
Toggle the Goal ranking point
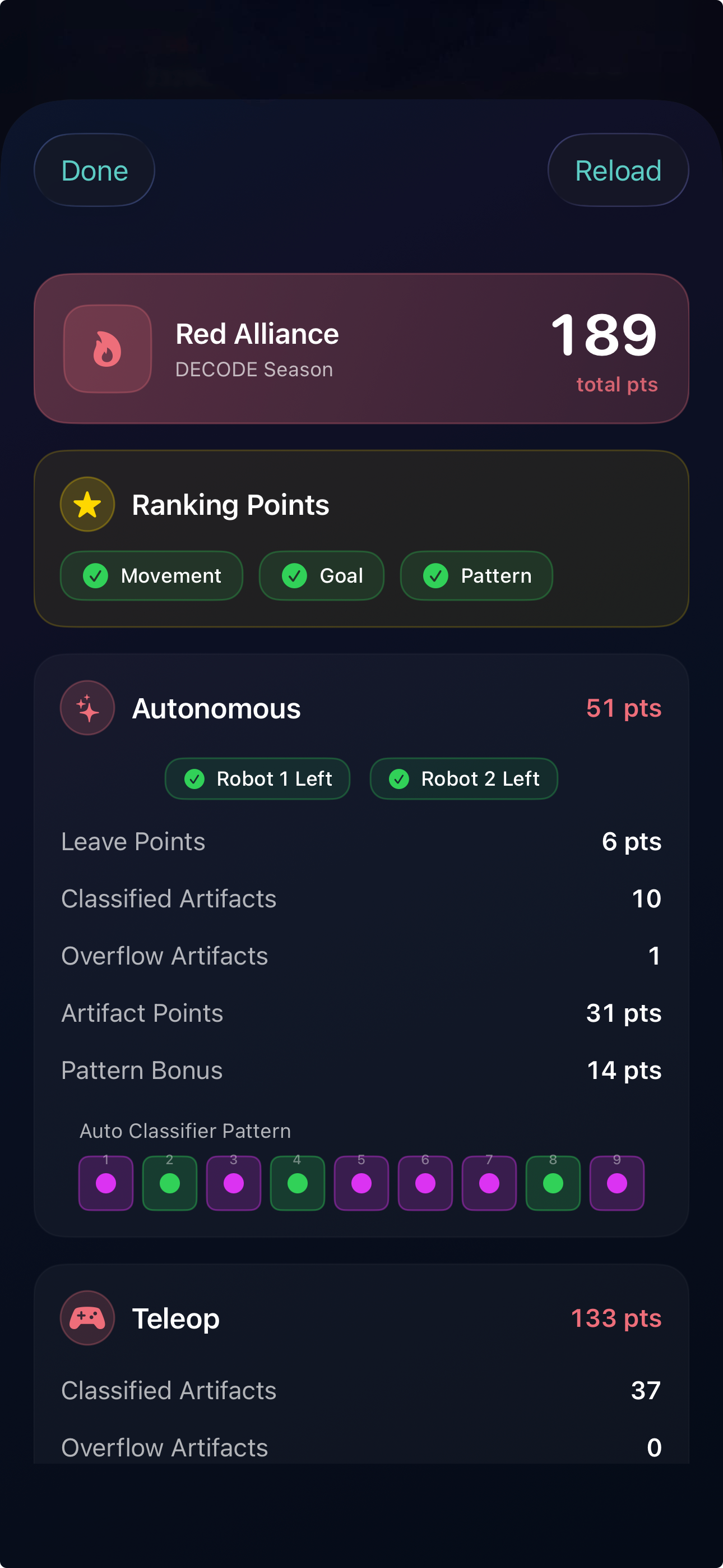tap(321, 575)
